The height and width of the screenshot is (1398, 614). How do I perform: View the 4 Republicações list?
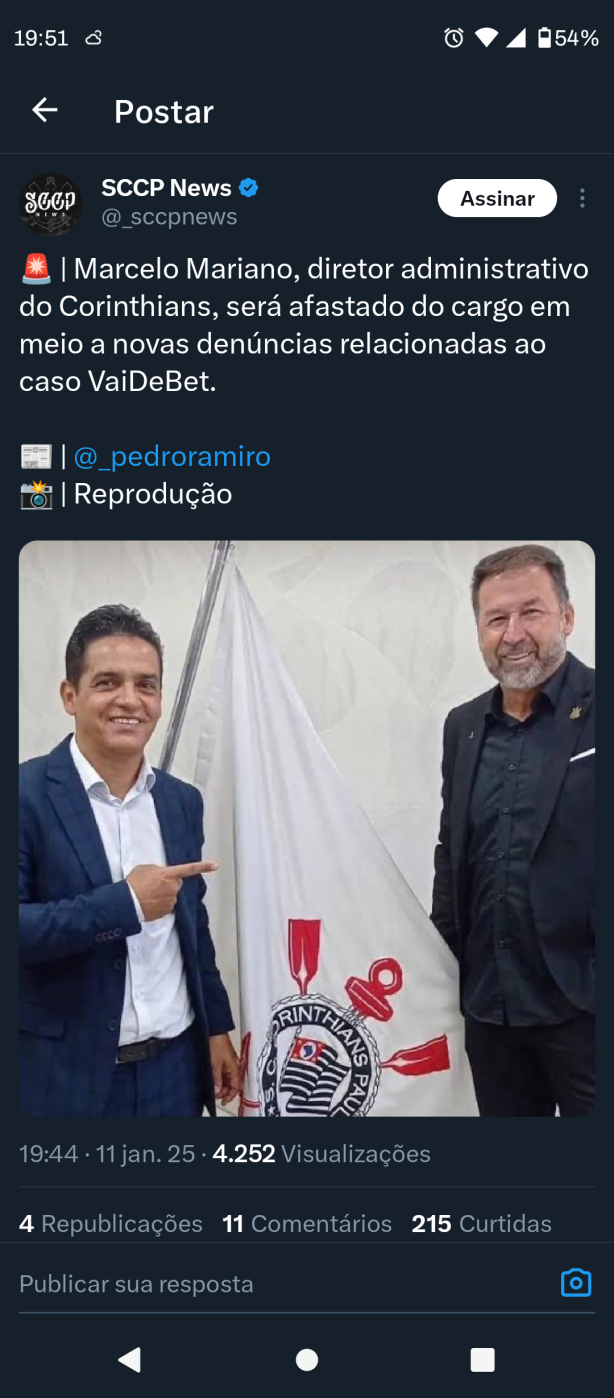(x=111, y=1224)
